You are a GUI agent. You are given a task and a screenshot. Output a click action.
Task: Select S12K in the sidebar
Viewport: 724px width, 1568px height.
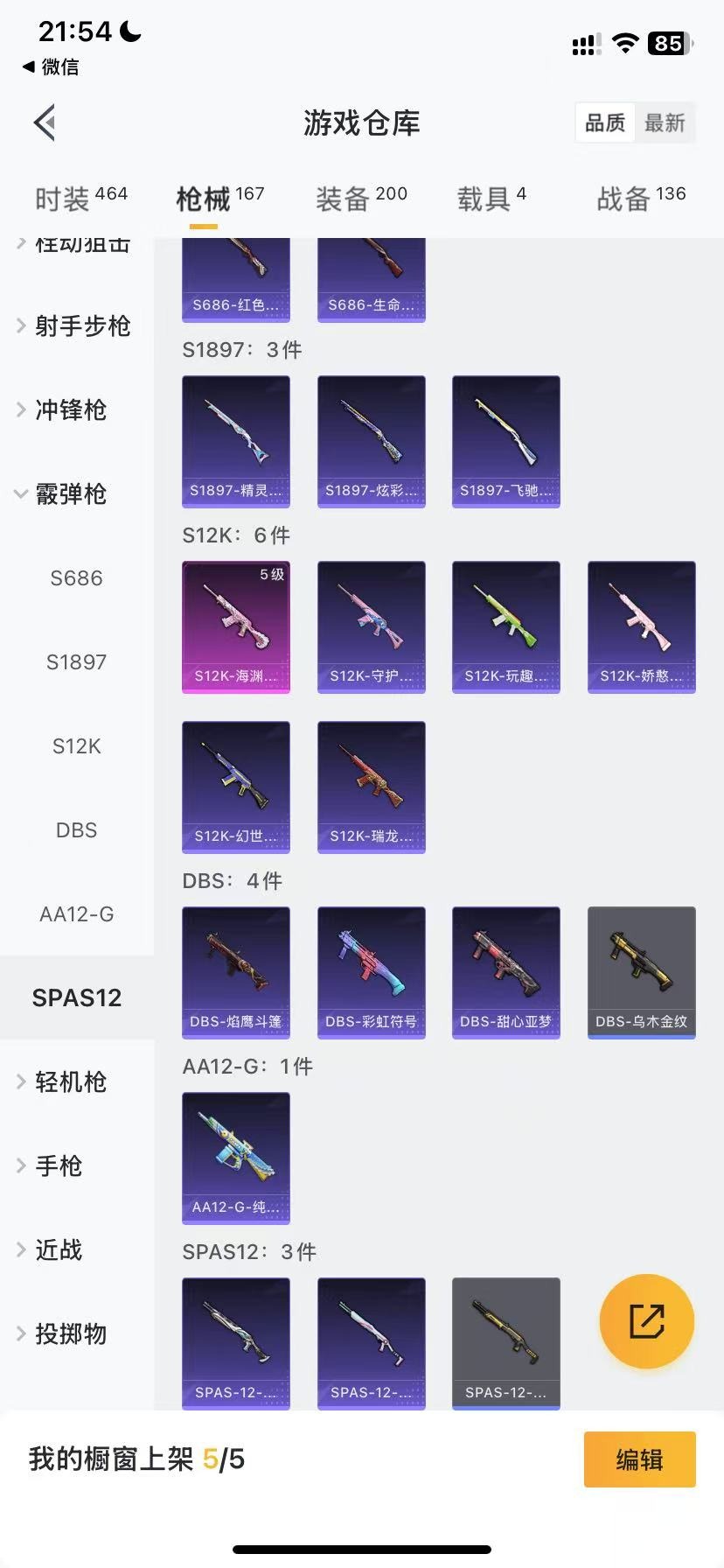76,746
